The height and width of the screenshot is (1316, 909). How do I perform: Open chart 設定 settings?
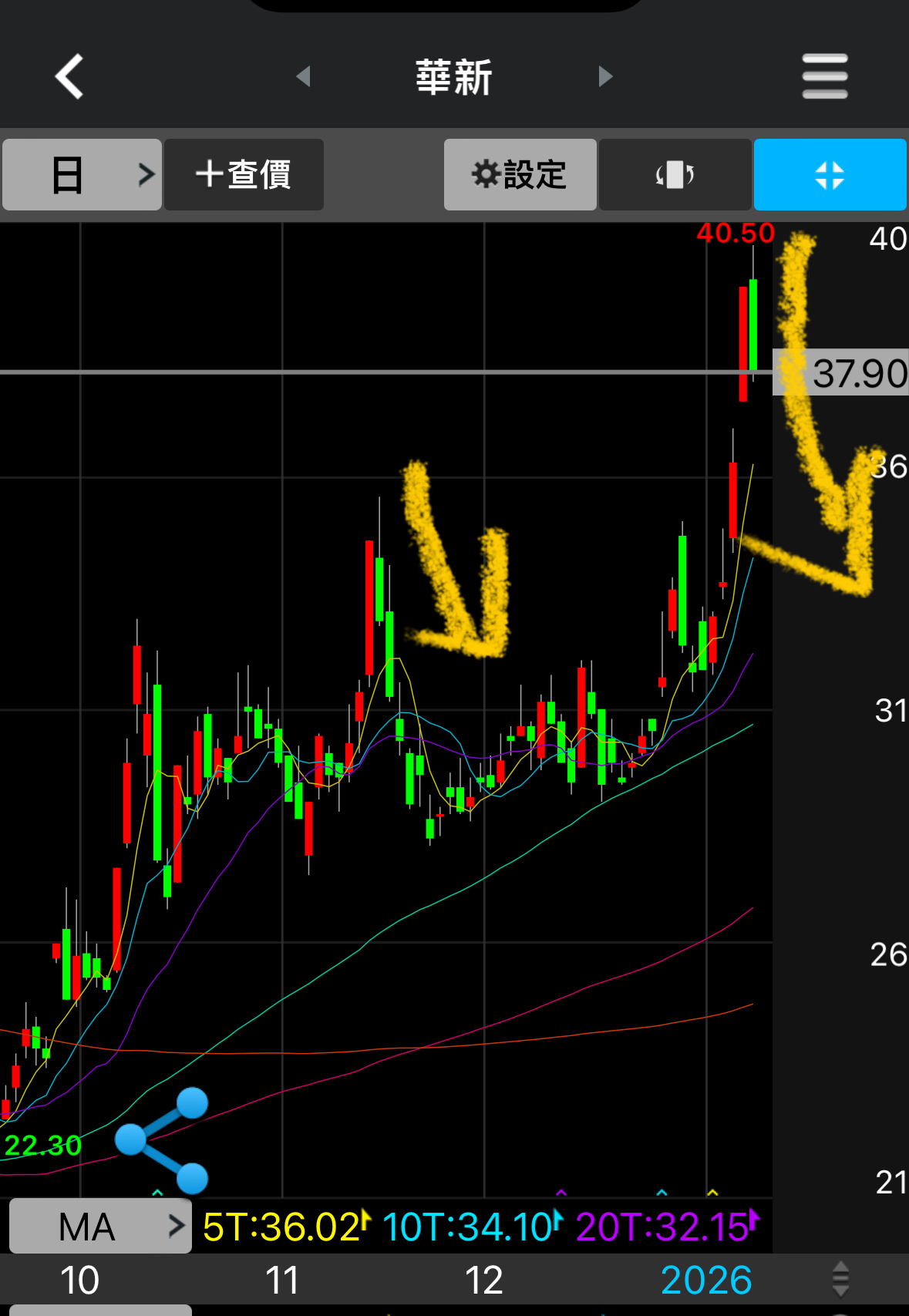click(520, 175)
